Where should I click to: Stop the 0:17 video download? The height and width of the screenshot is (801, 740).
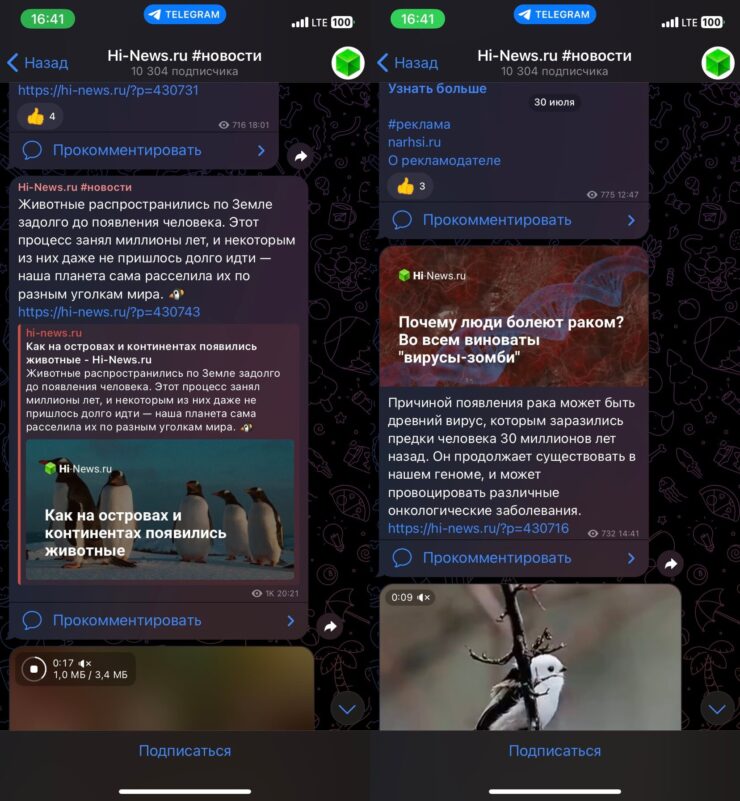34,669
